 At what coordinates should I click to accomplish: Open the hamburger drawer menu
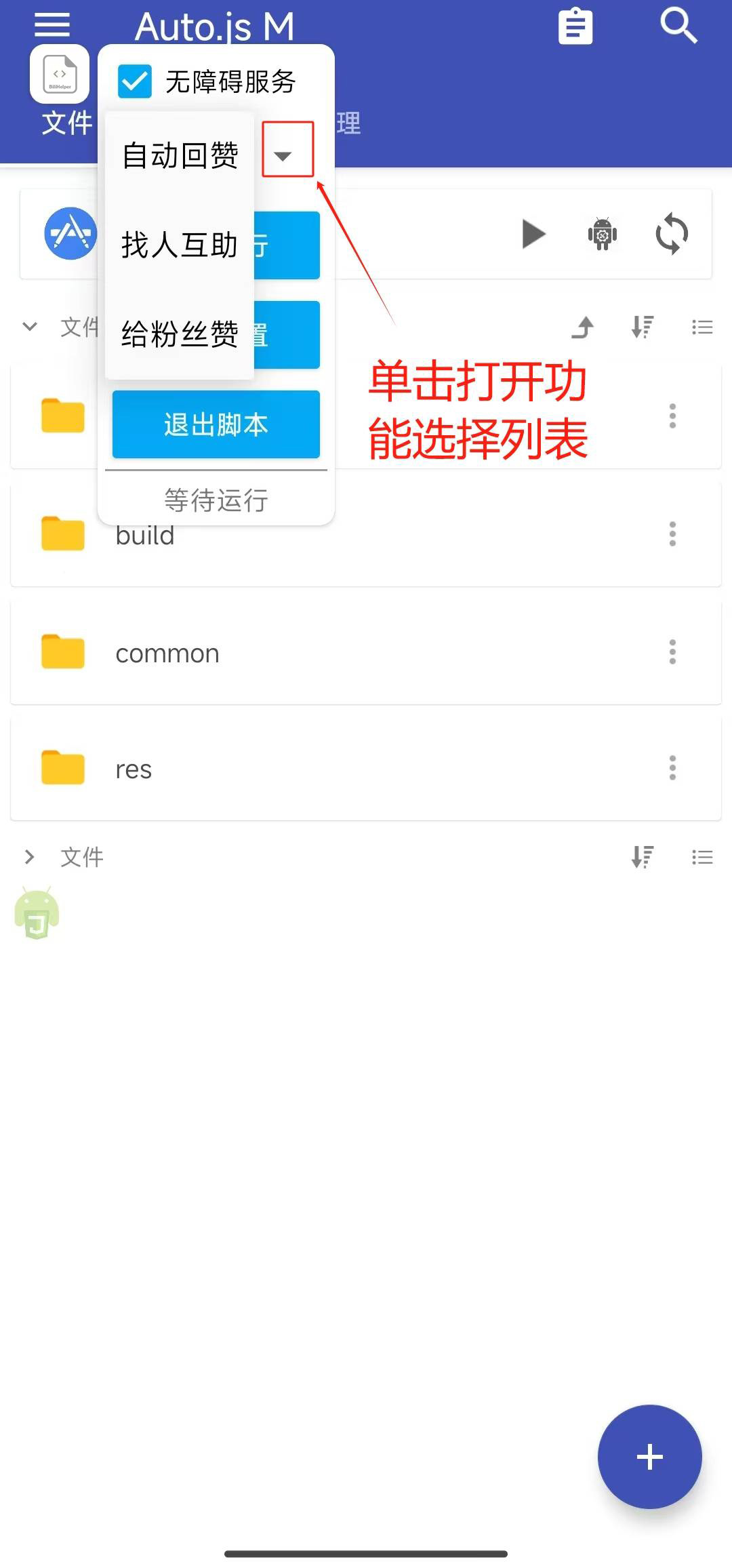coord(52,25)
